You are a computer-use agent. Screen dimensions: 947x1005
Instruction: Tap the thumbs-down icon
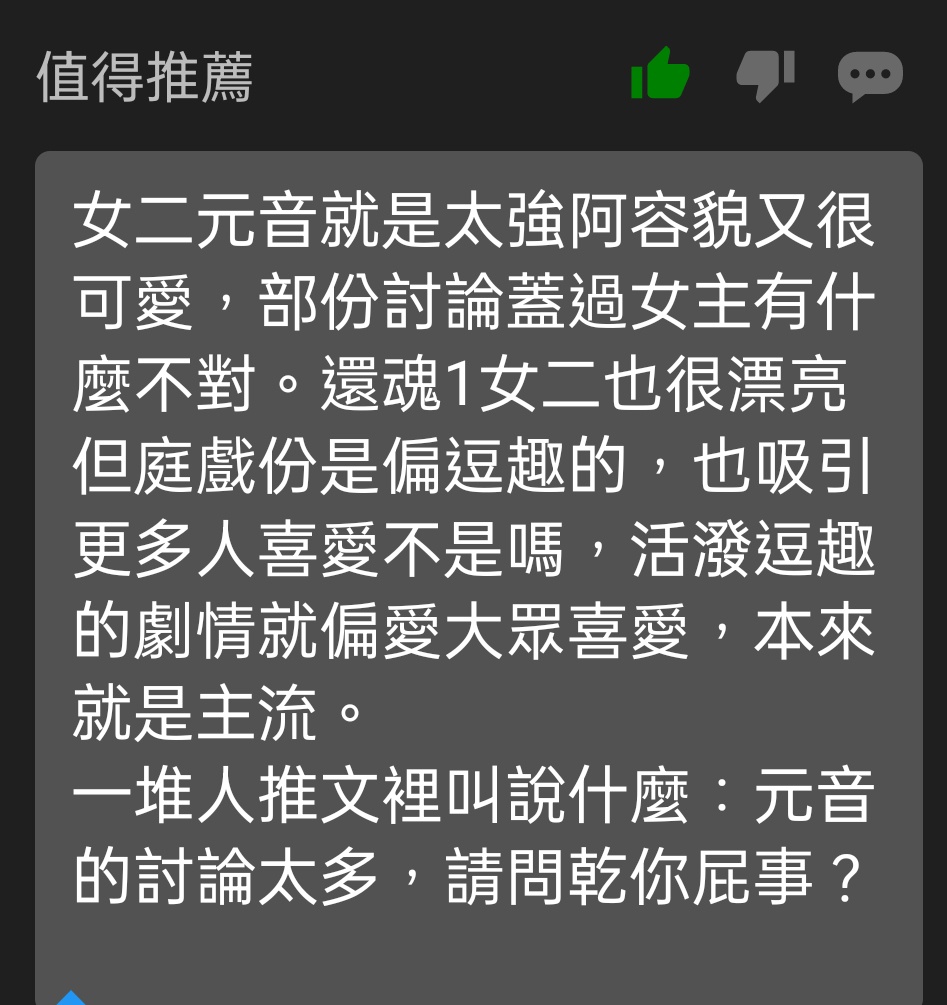pos(765,76)
